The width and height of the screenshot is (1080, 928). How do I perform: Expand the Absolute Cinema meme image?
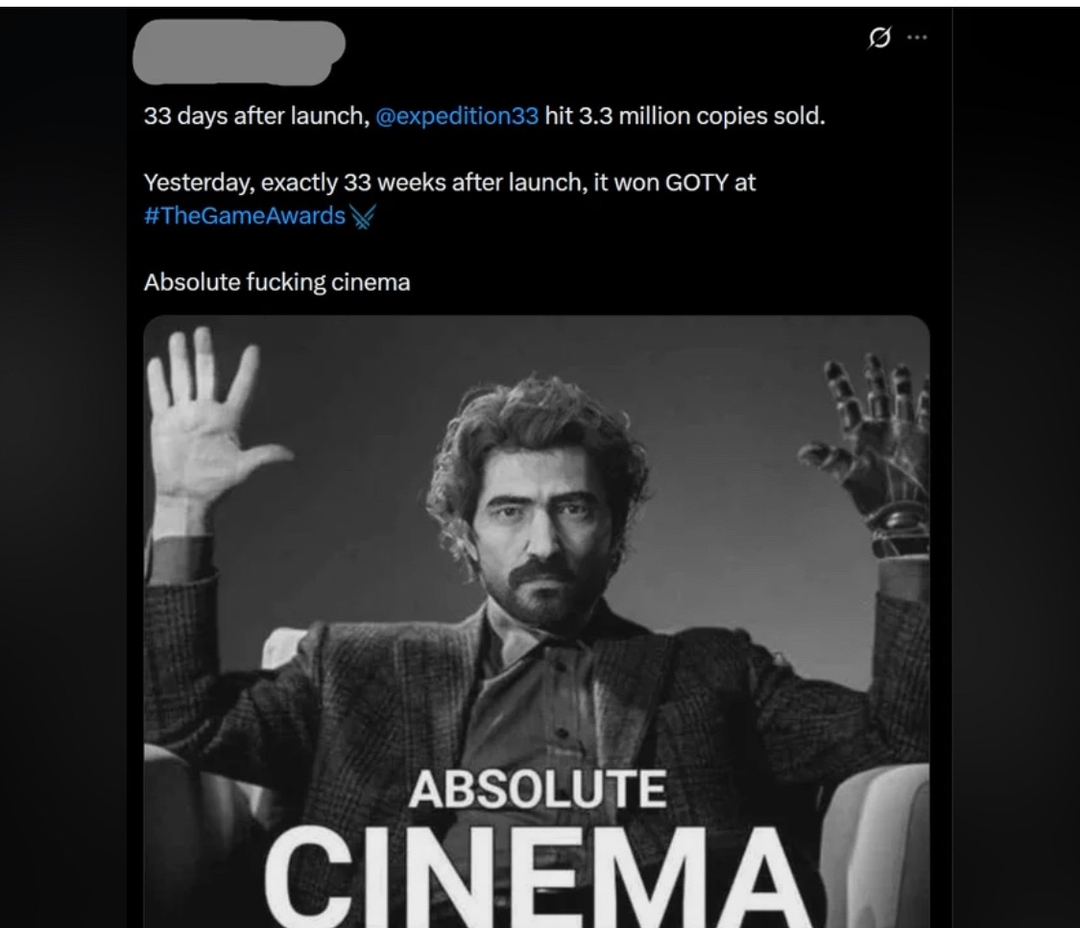(537, 621)
